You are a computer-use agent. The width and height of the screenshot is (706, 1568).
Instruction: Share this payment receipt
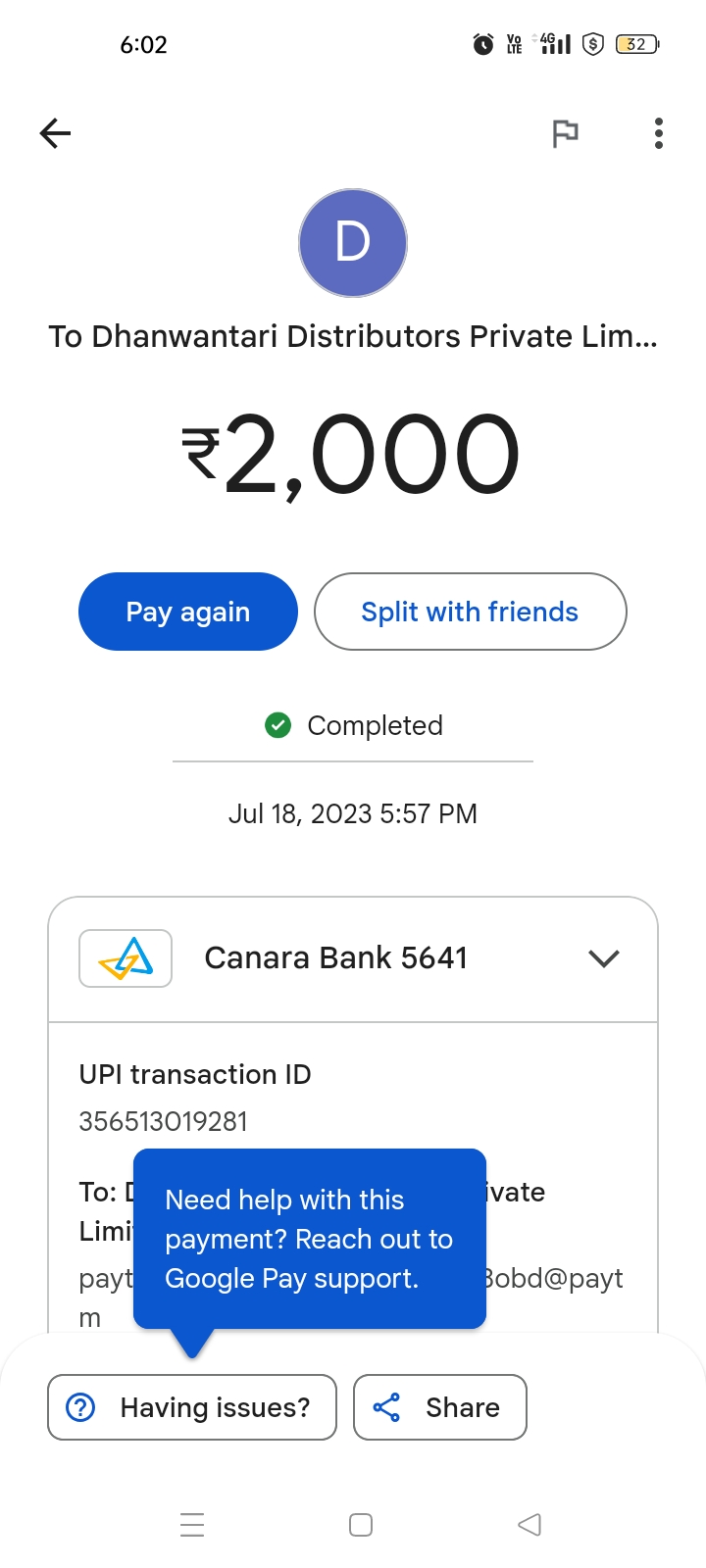[439, 1407]
